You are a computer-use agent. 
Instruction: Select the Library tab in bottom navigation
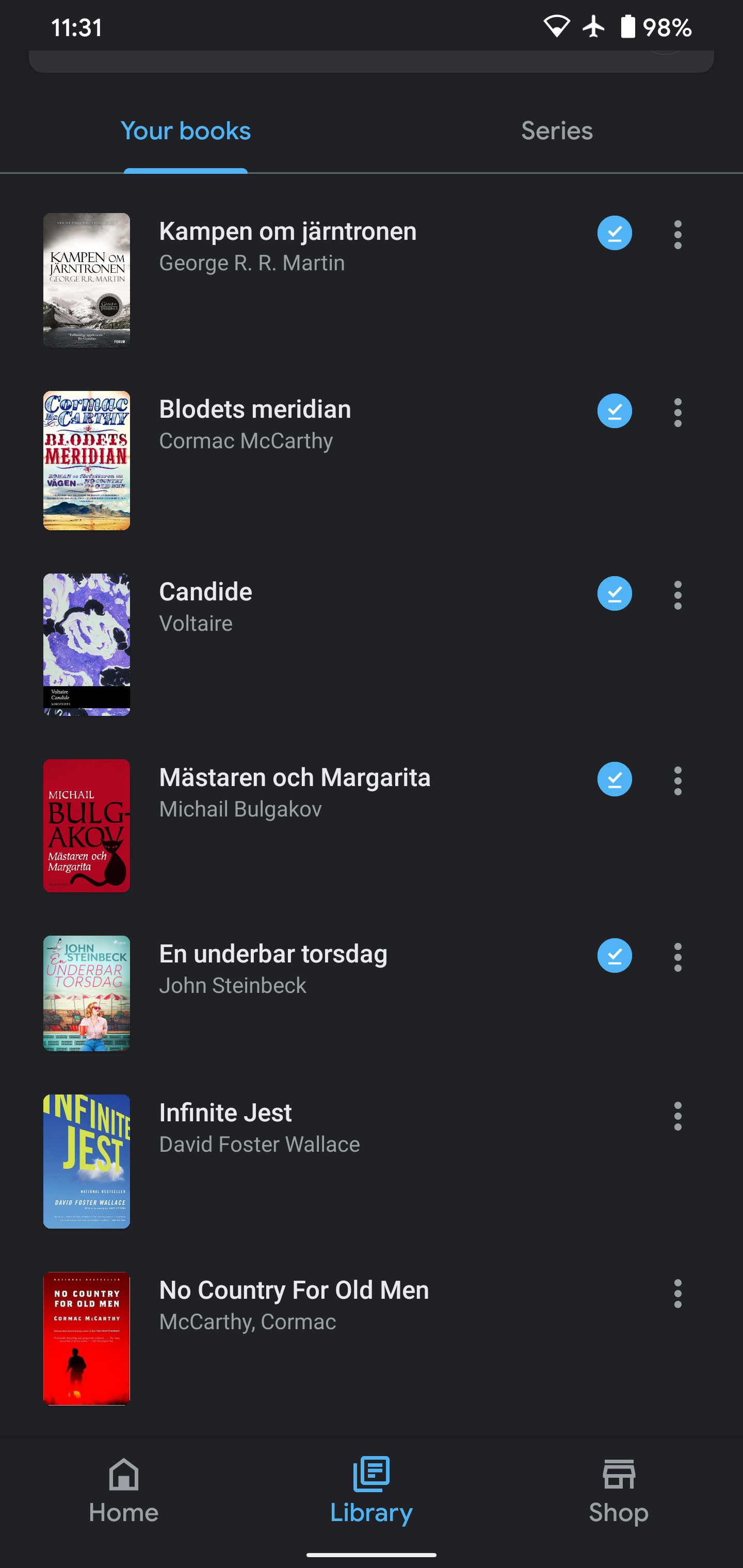pos(372,1490)
